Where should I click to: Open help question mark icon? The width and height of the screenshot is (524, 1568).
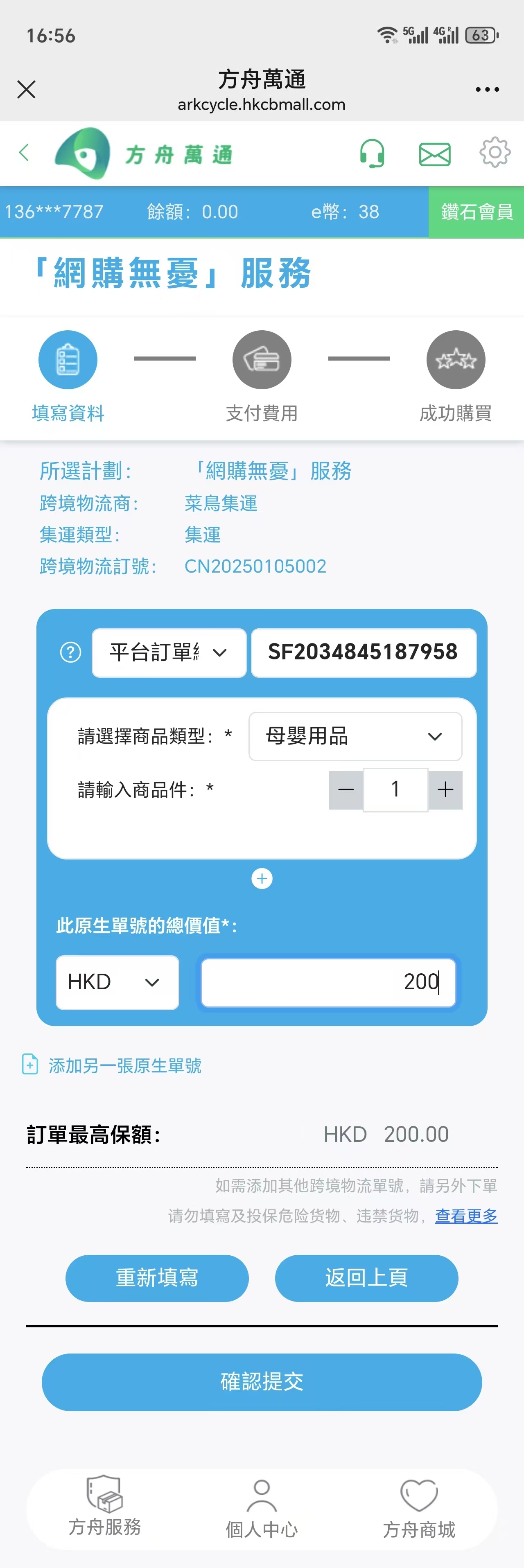[70, 652]
